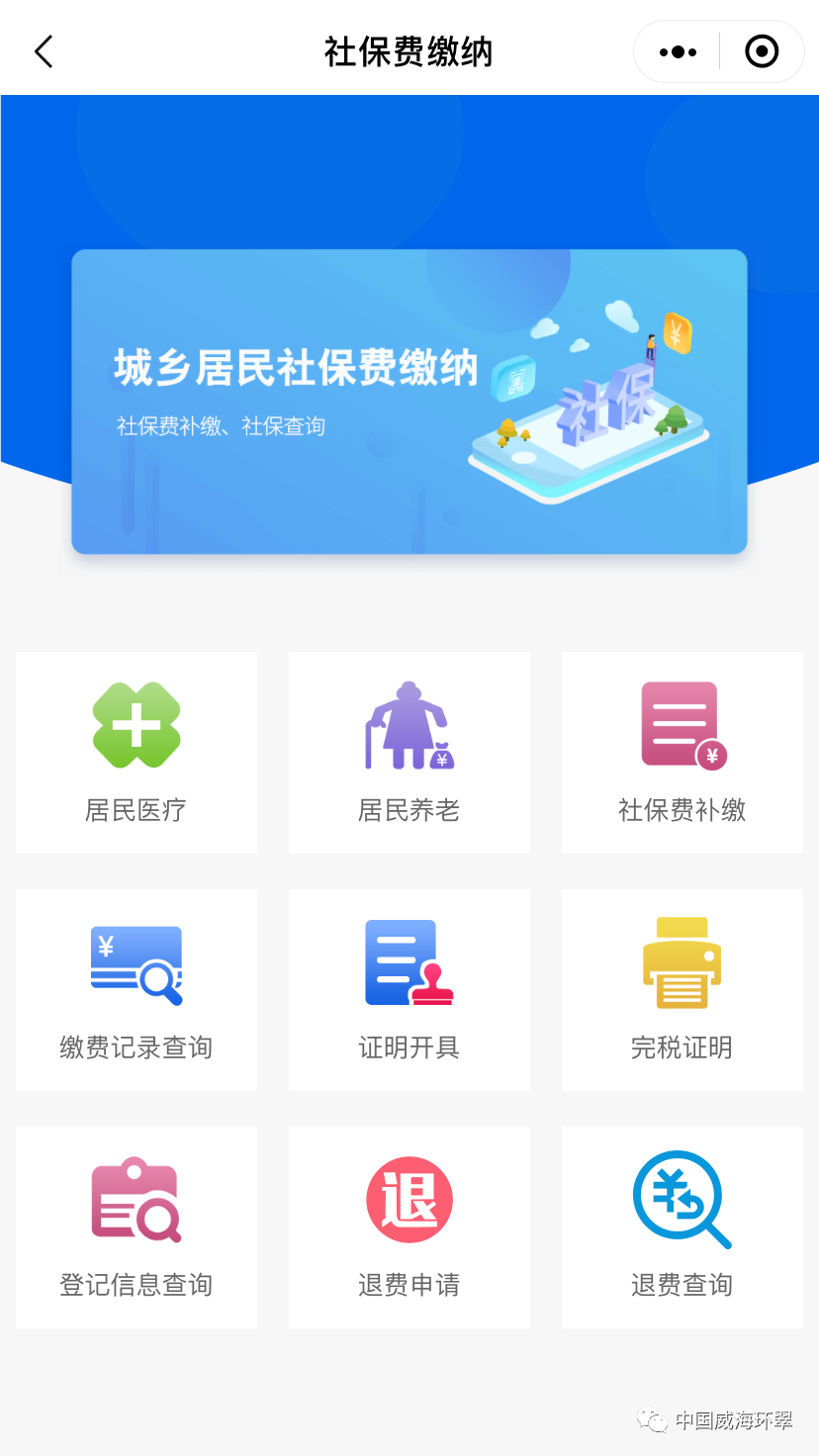Close the mini program via the circle button
The height and width of the screenshot is (1456, 819).
(x=762, y=51)
